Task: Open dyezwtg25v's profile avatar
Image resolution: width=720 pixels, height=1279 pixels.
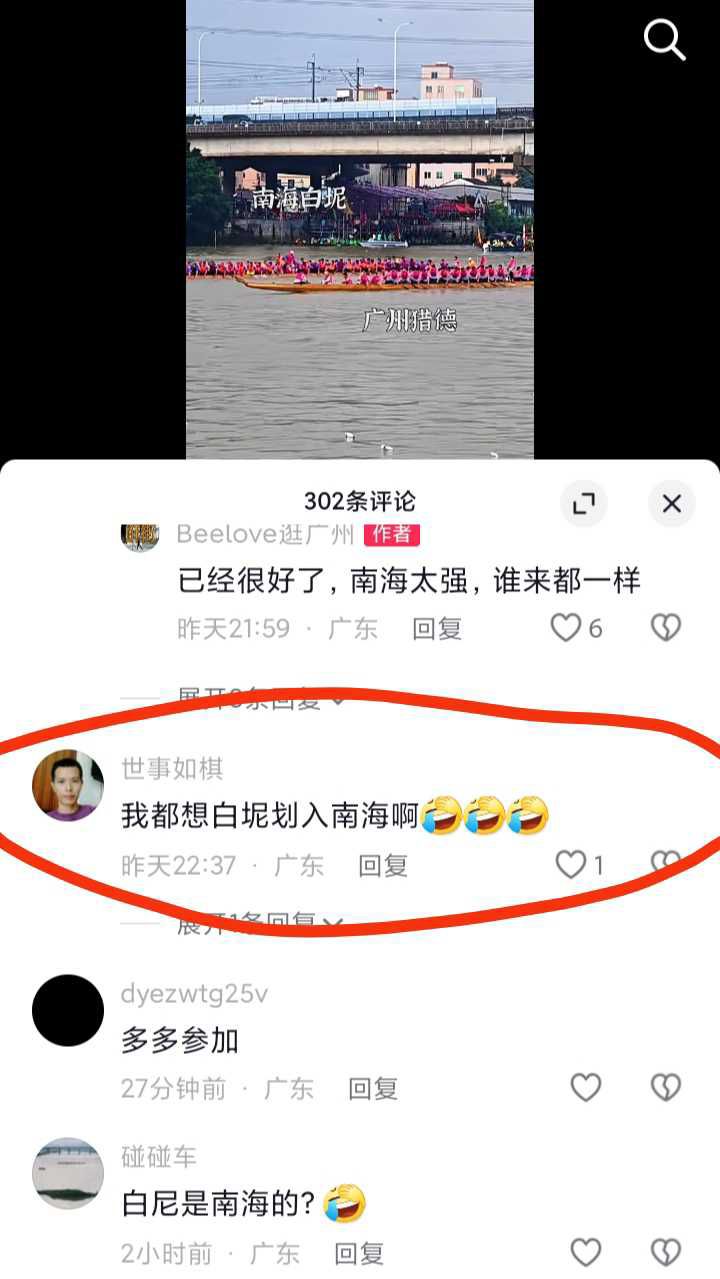Action: (x=68, y=1010)
